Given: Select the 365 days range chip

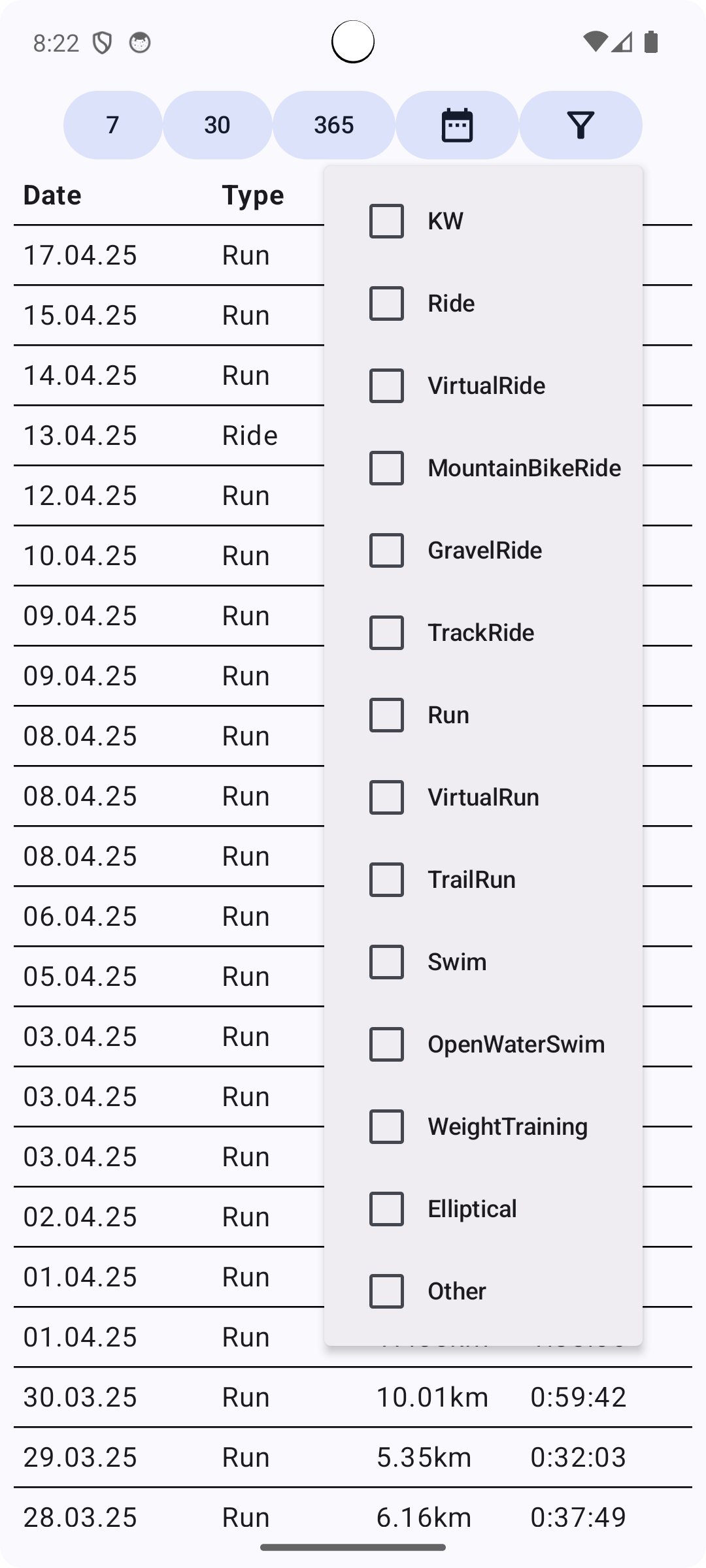Looking at the screenshot, I should point(333,125).
